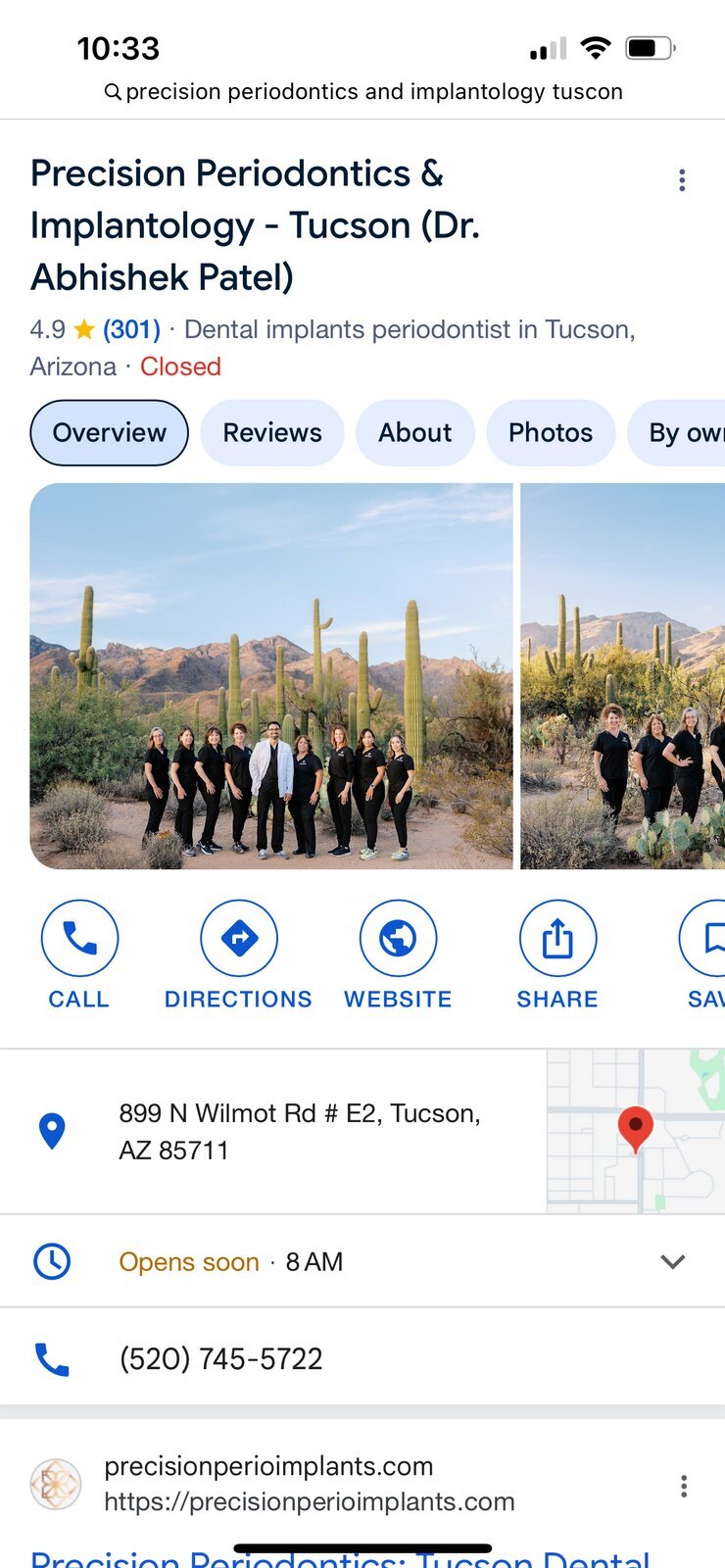Open the 301 reviews link
The image size is (725, 1568).
click(131, 329)
